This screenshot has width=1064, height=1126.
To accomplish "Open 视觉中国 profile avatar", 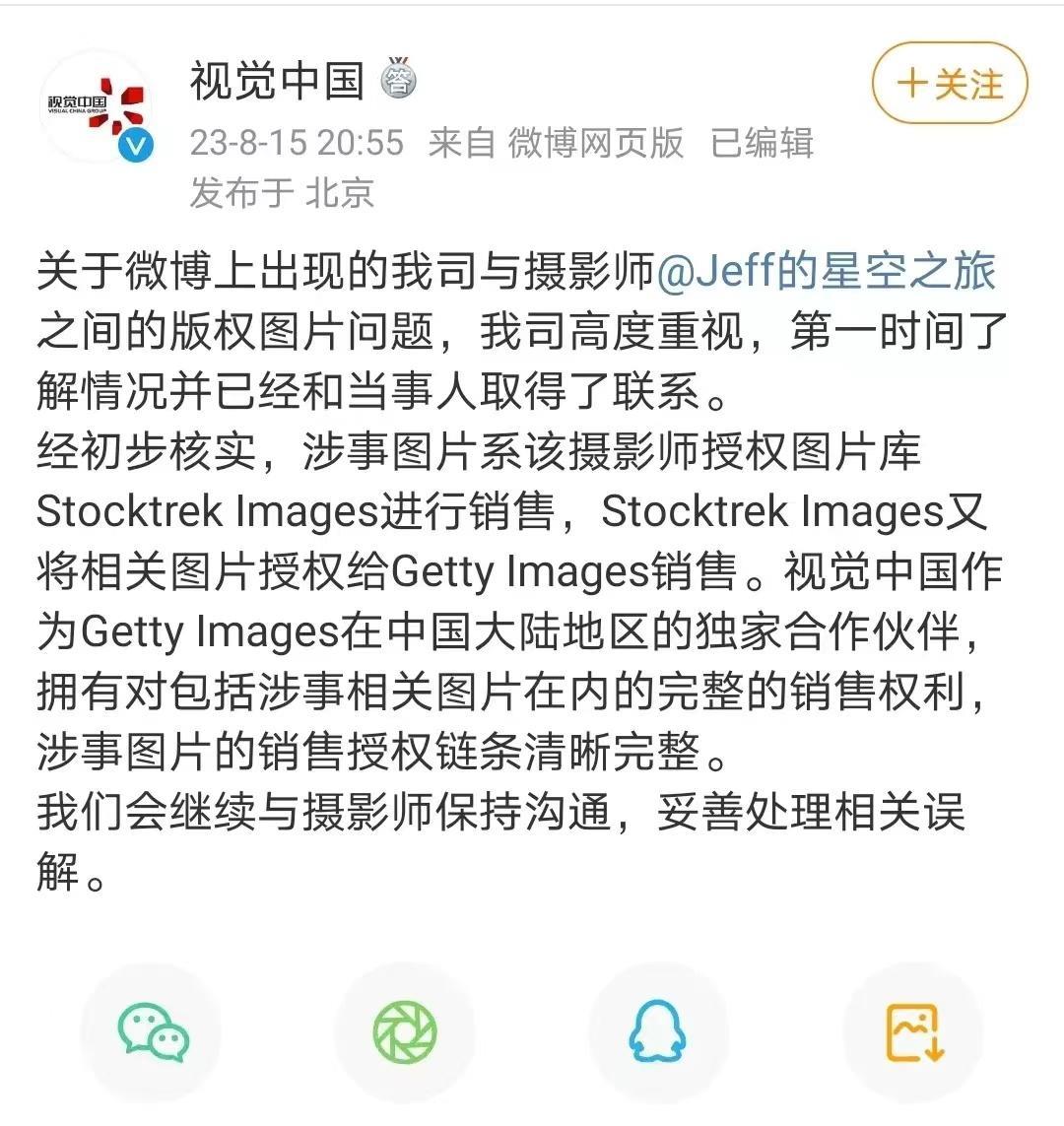I will point(96,106).
